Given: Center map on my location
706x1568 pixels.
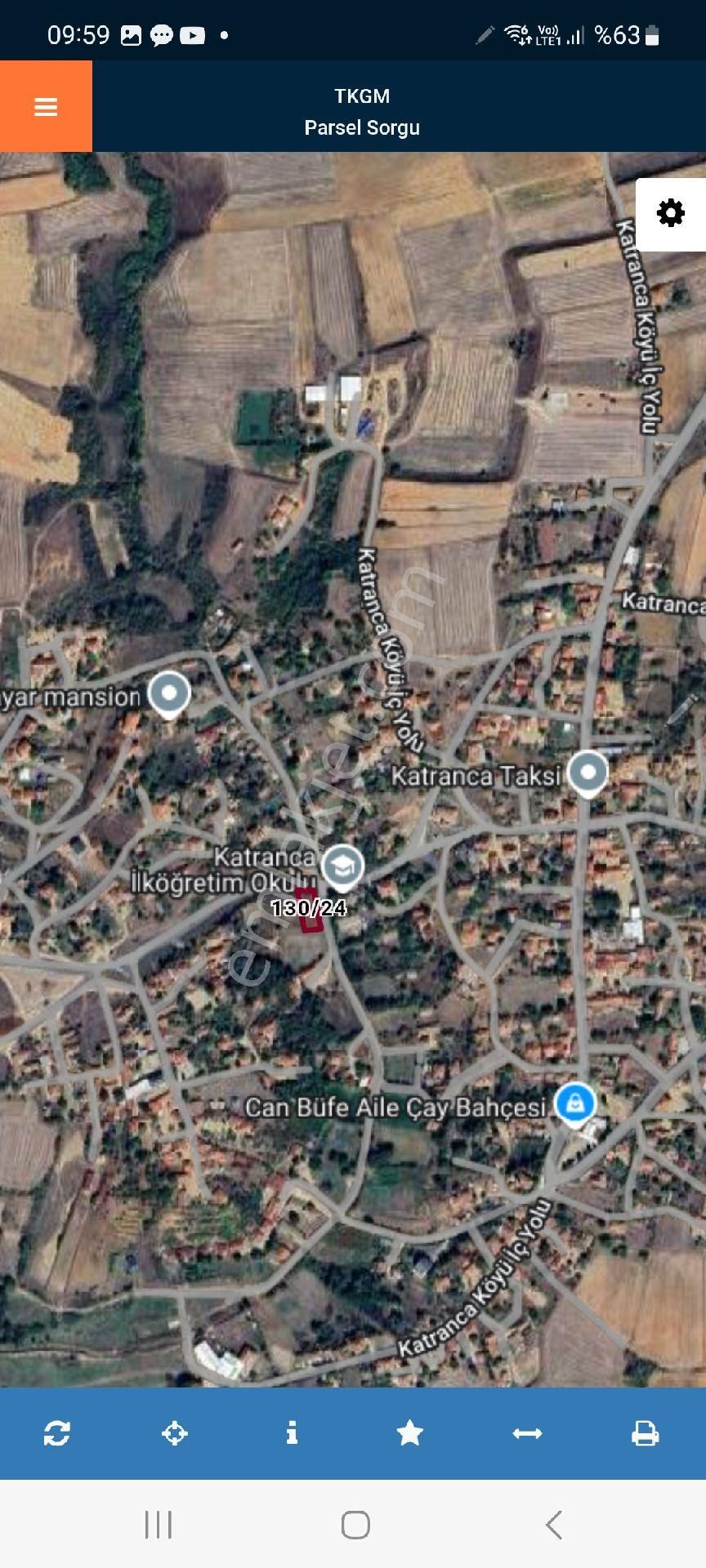Looking at the screenshot, I should (x=175, y=1432).
